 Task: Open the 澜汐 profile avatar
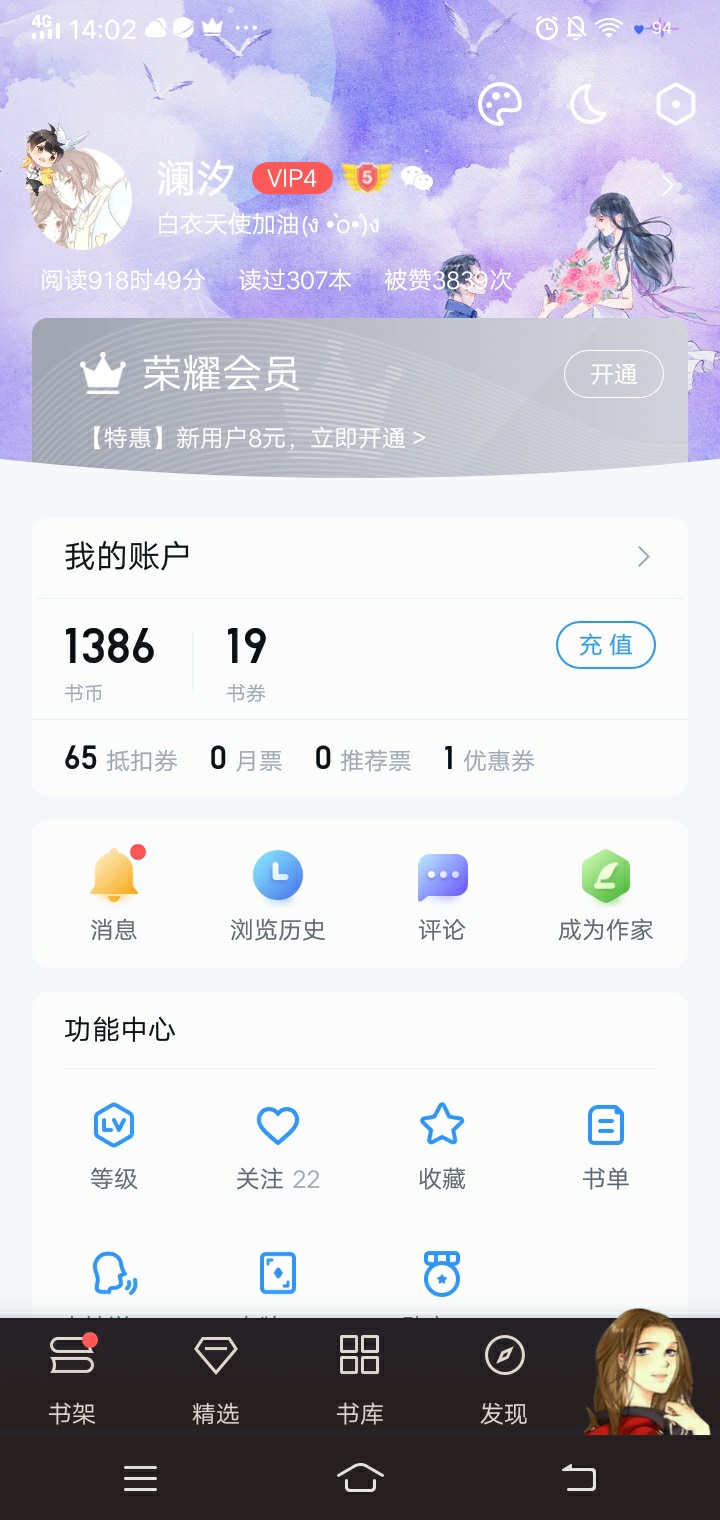pyautogui.click(x=81, y=197)
